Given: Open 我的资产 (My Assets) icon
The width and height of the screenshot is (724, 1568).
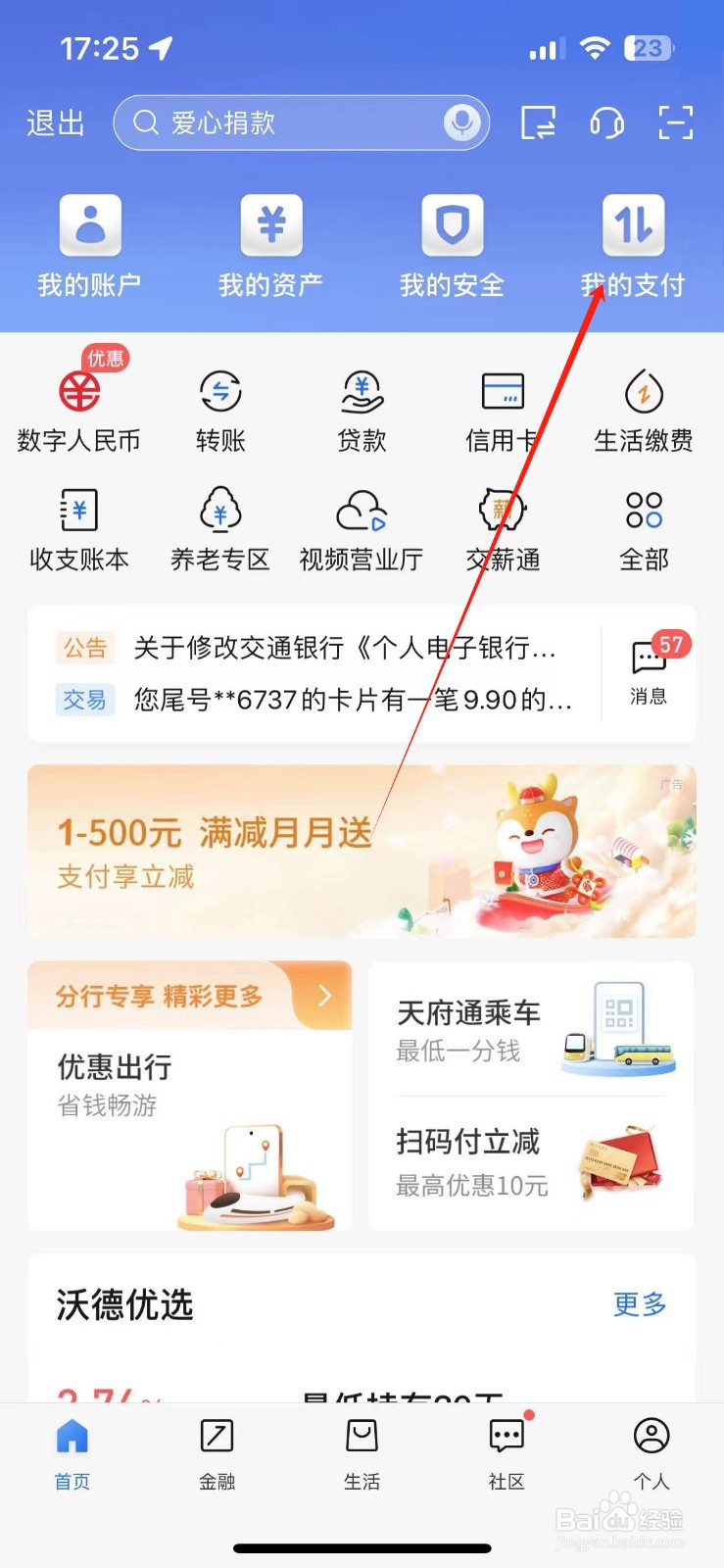Looking at the screenshot, I should click(x=269, y=245).
